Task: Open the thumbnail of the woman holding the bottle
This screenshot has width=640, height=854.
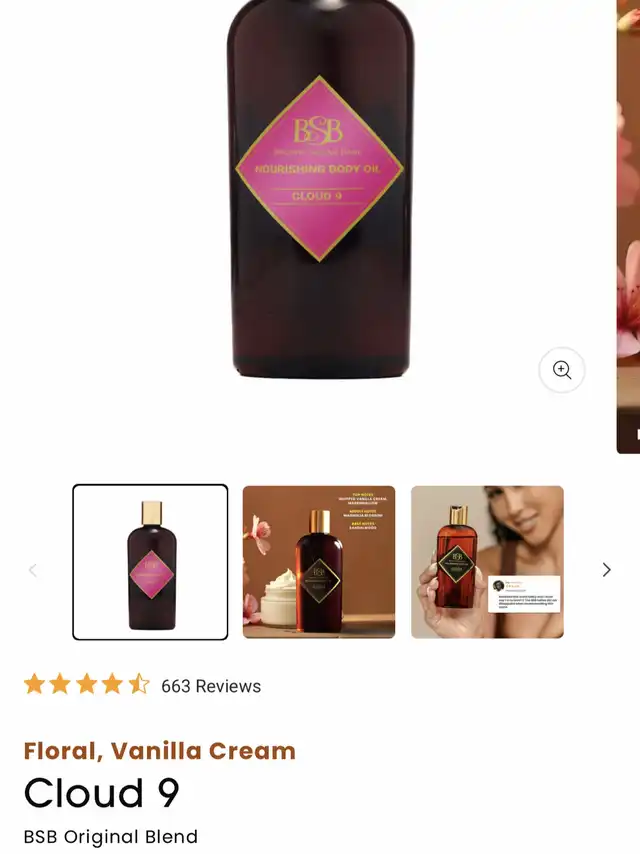Action: [487, 562]
